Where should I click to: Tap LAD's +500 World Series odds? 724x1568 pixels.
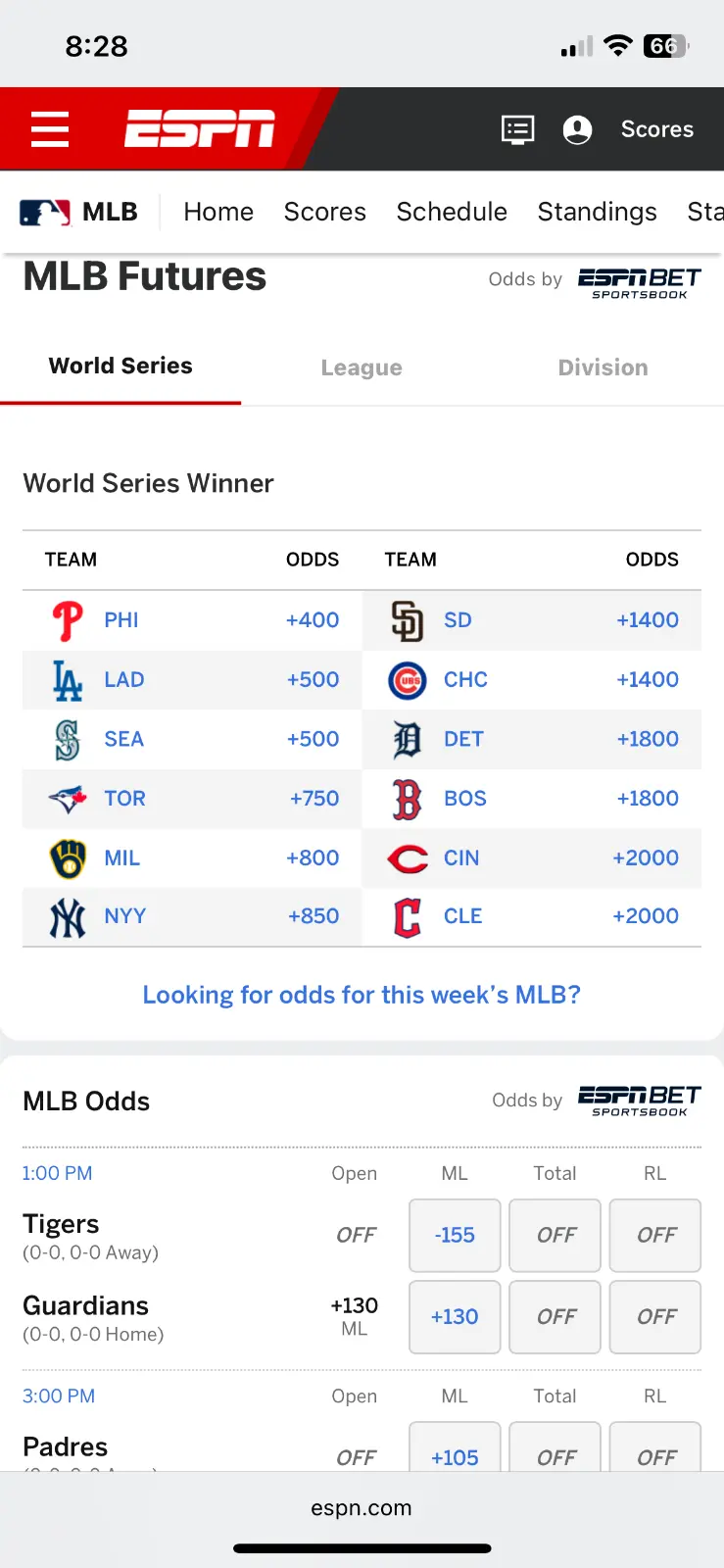[313, 680]
